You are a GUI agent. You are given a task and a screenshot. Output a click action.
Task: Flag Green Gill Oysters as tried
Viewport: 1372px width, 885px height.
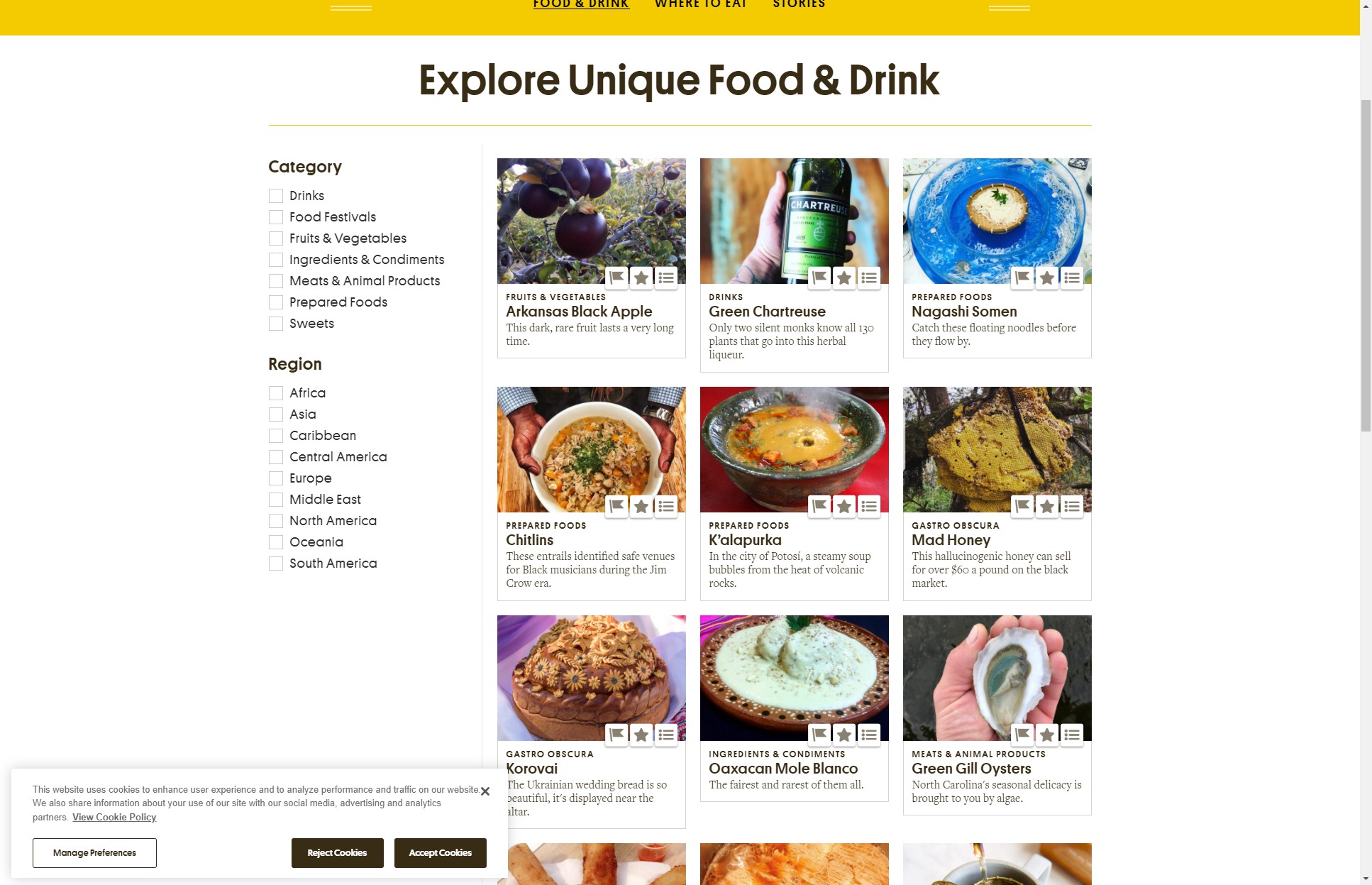[1022, 735]
